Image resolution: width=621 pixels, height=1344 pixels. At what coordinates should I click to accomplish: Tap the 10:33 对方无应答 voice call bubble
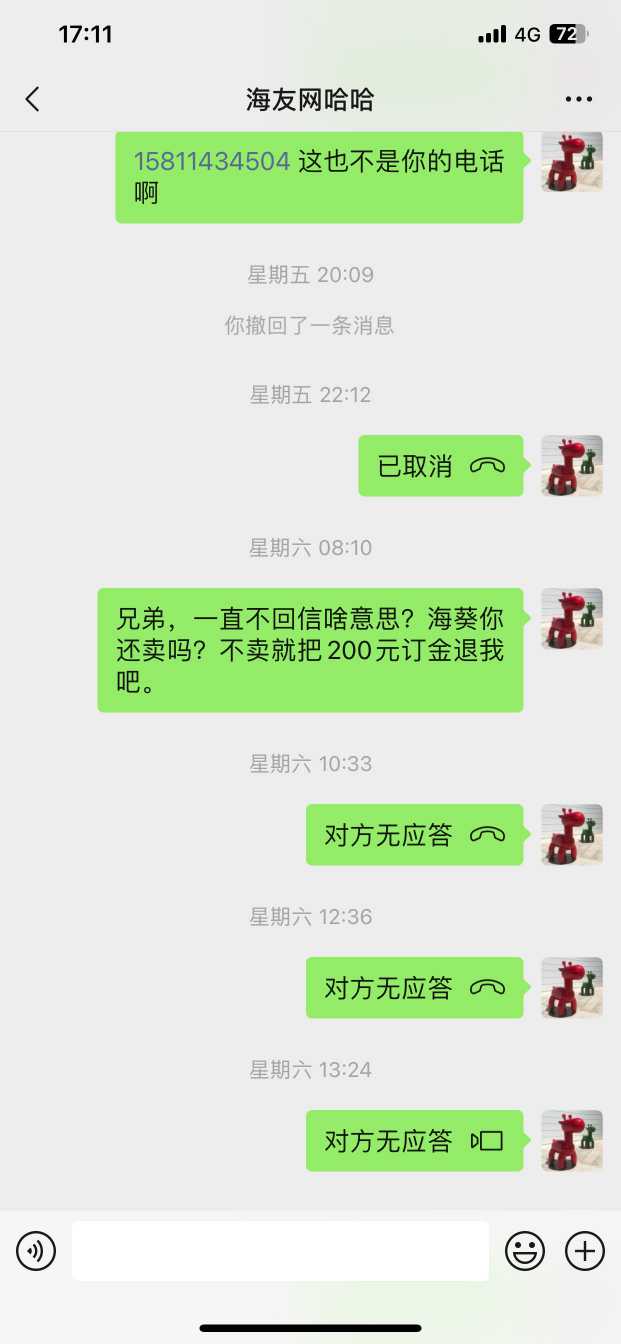click(414, 835)
